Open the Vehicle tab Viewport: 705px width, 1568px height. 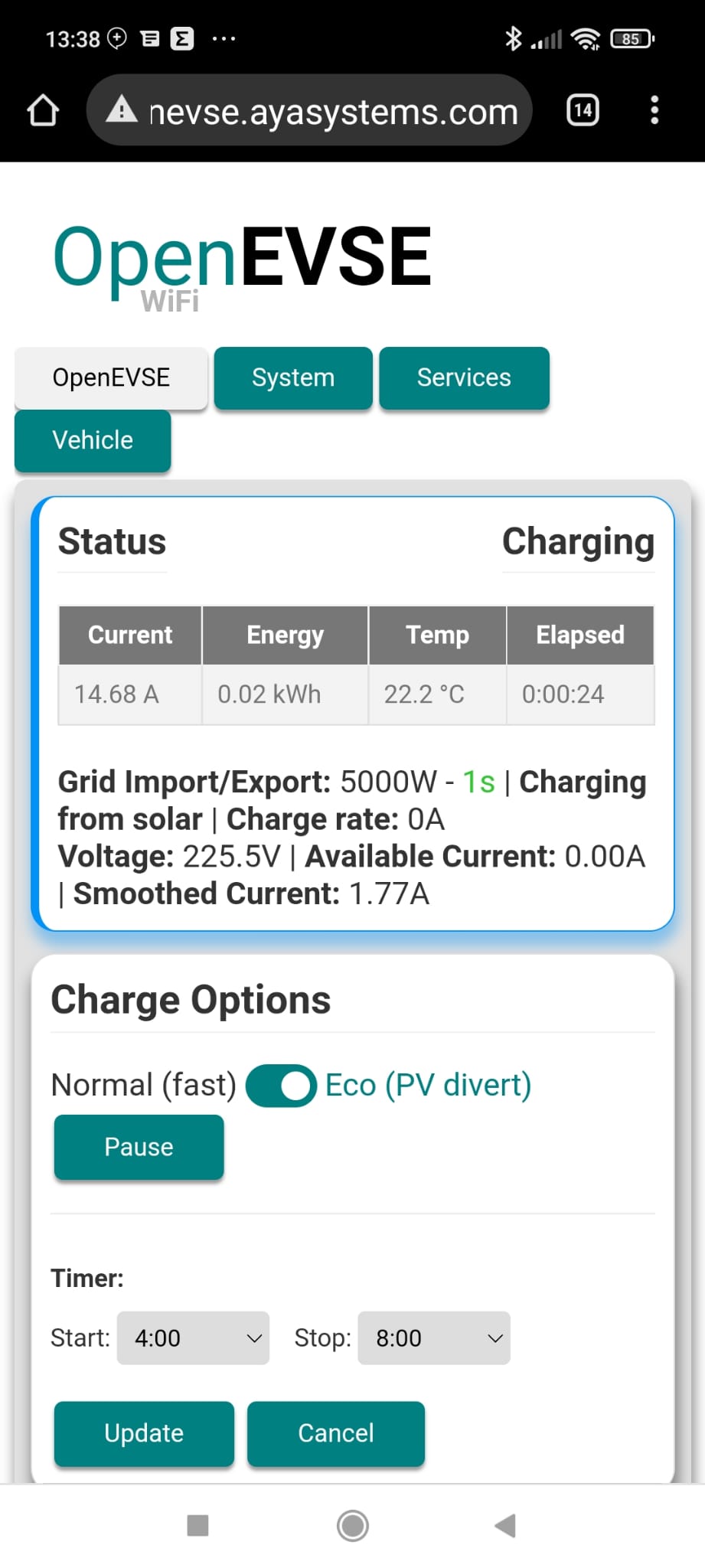point(92,440)
